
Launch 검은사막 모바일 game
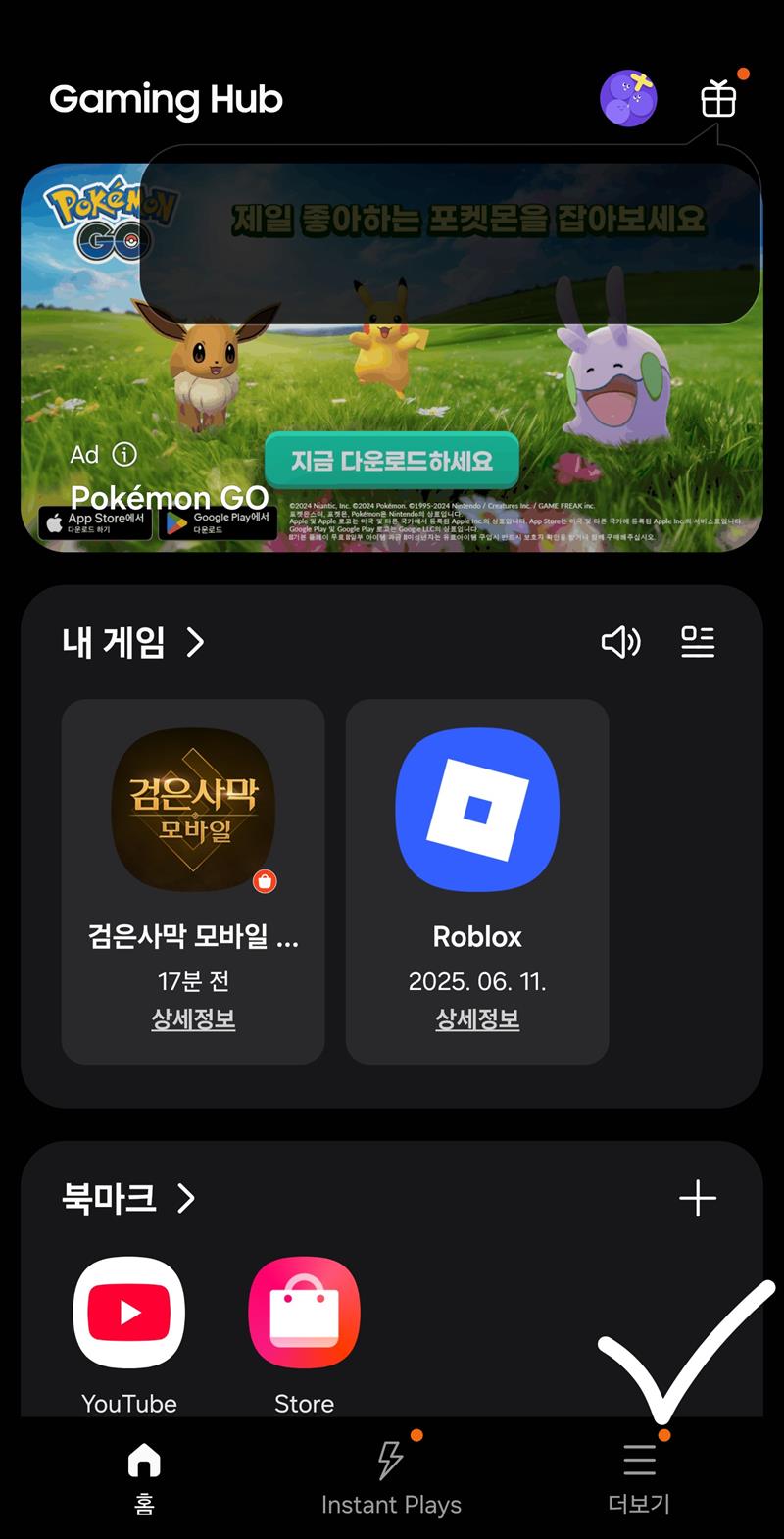click(x=193, y=811)
